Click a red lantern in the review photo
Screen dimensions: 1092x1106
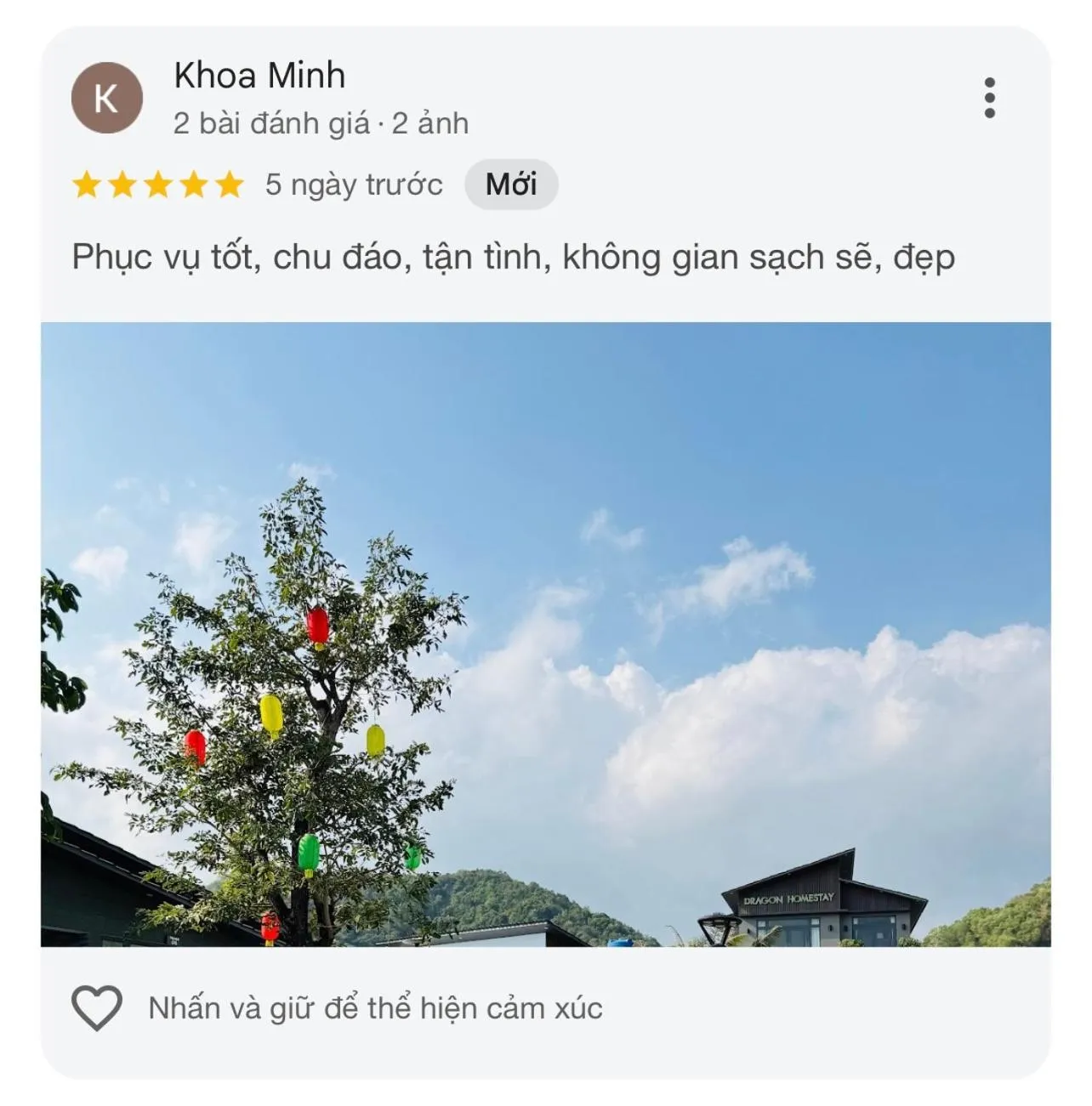point(317,627)
